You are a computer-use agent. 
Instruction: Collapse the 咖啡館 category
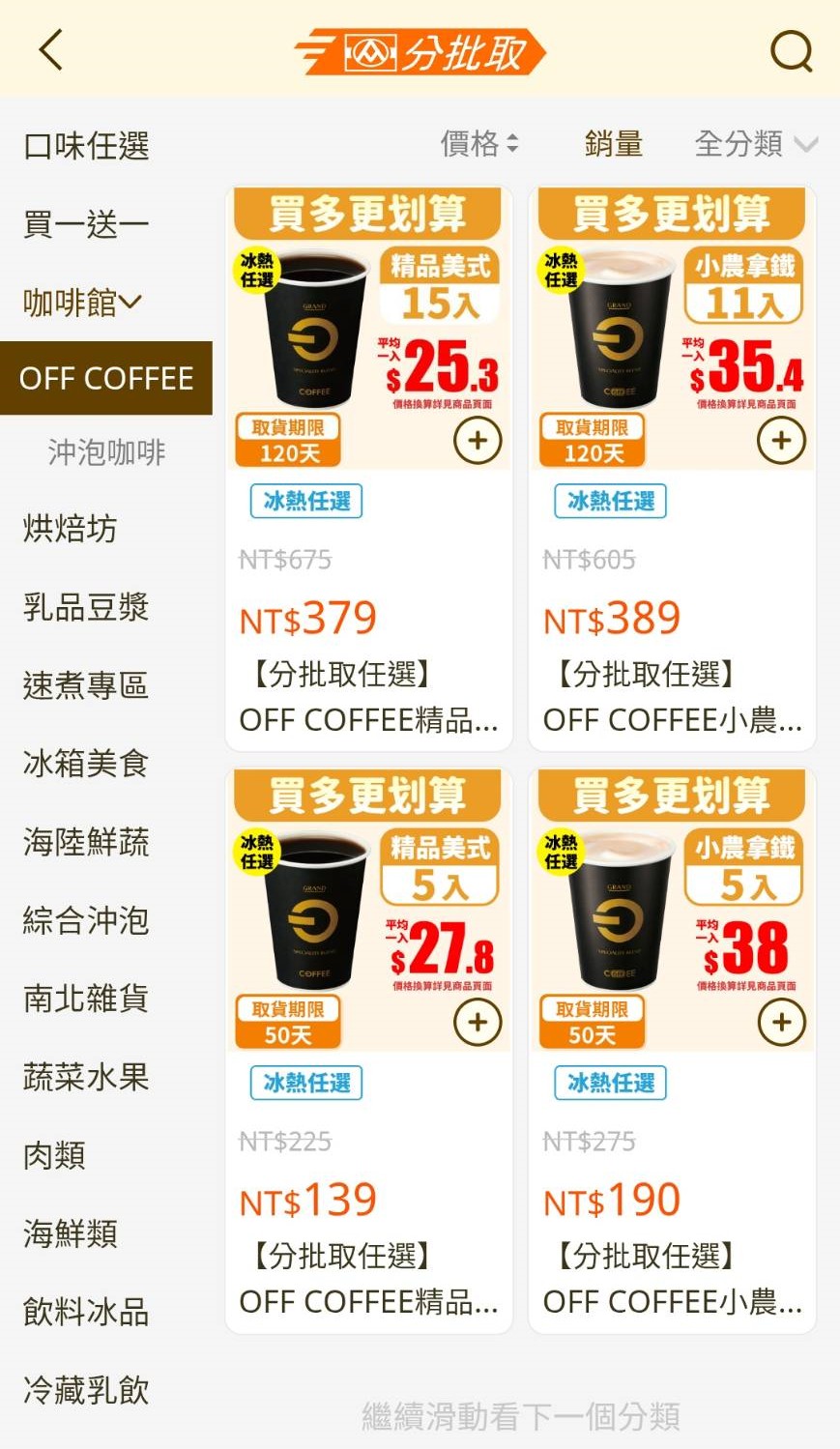[x=83, y=303]
